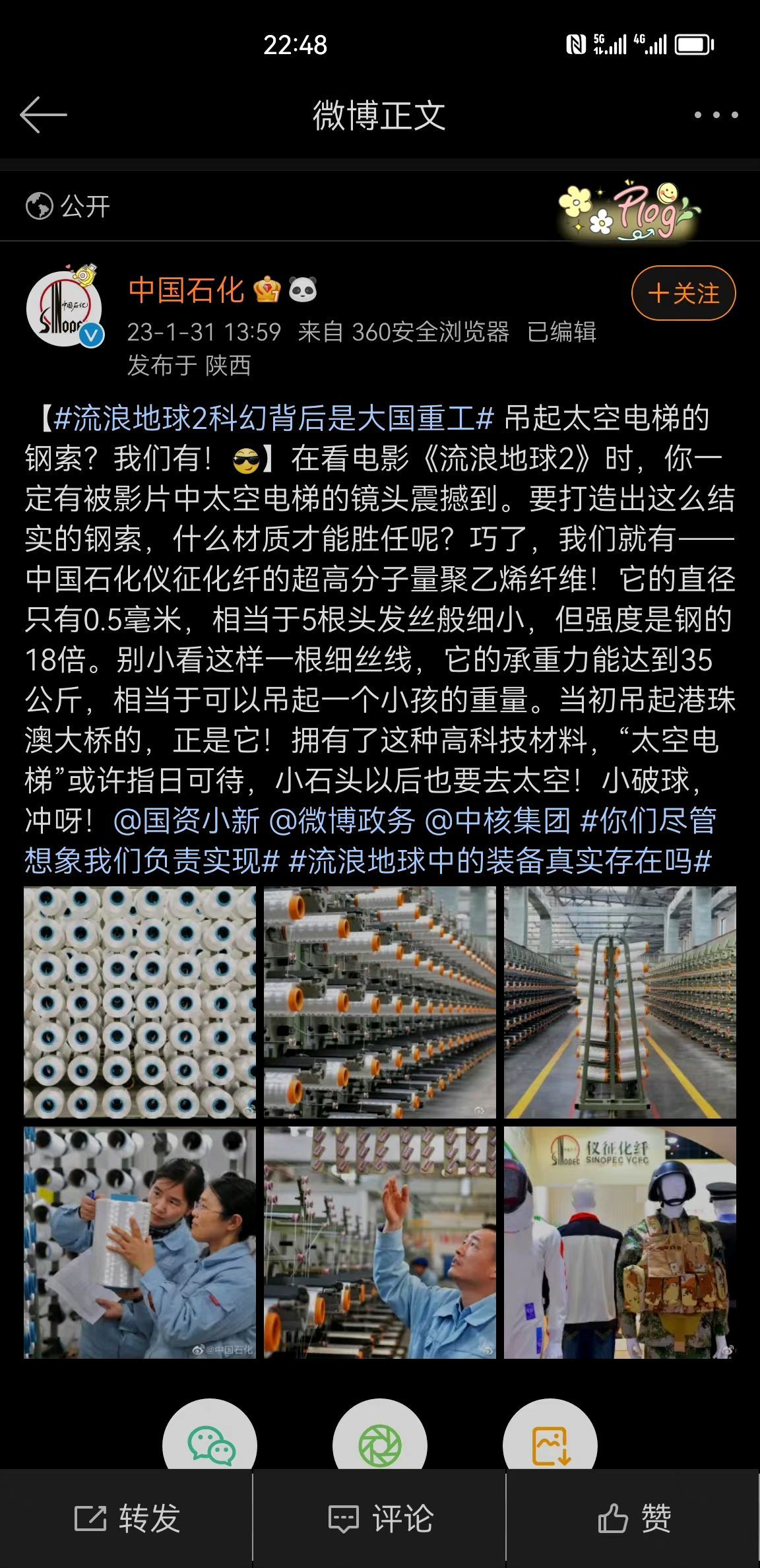Open the @中核集团 mention

click(x=498, y=821)
